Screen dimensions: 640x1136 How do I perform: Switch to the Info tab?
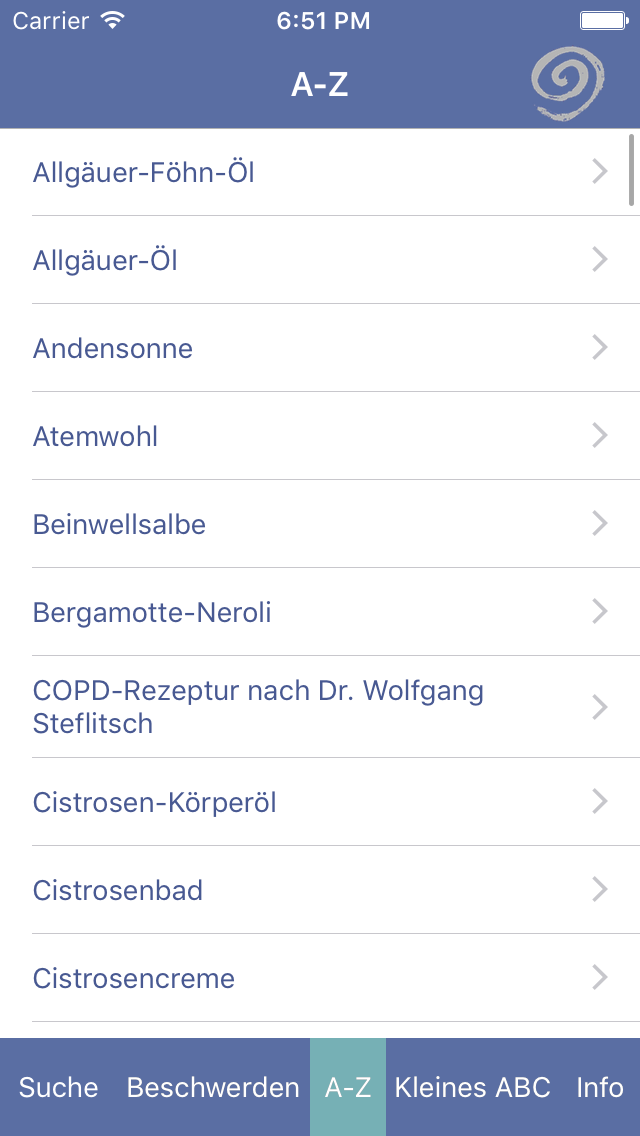600,1087
